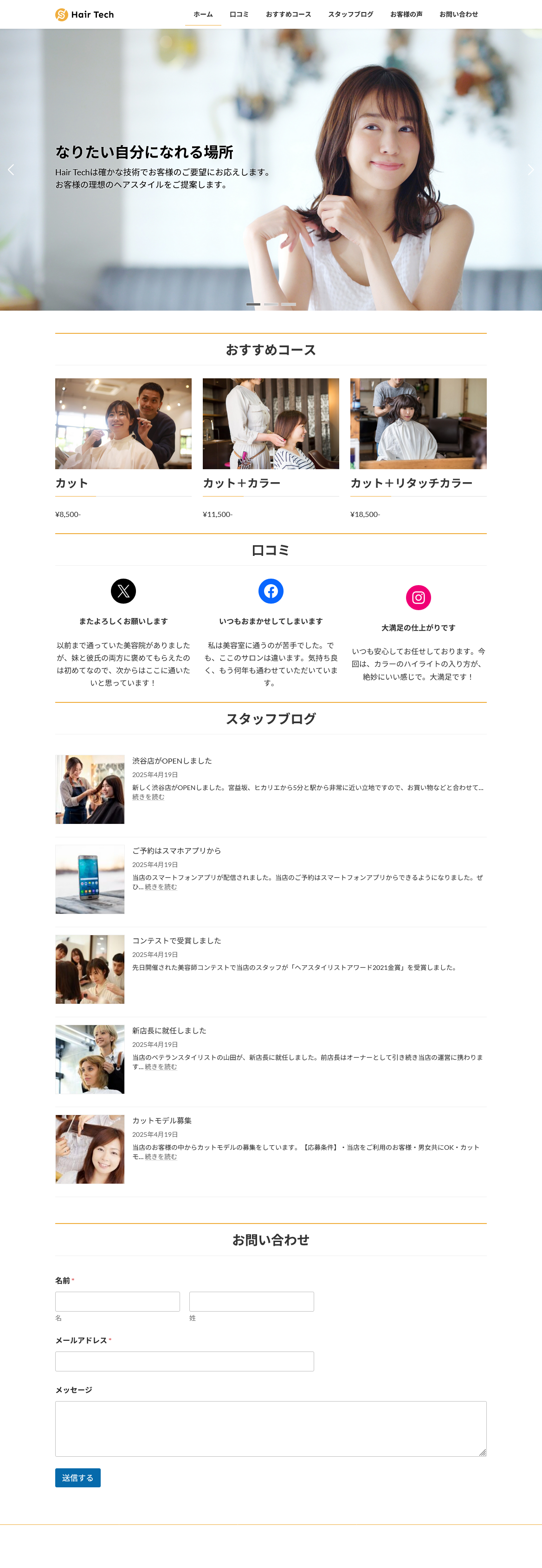The image size is (542, 1568).
Task: Focus the メールアドレス input field
Action: coord(185,1361)
